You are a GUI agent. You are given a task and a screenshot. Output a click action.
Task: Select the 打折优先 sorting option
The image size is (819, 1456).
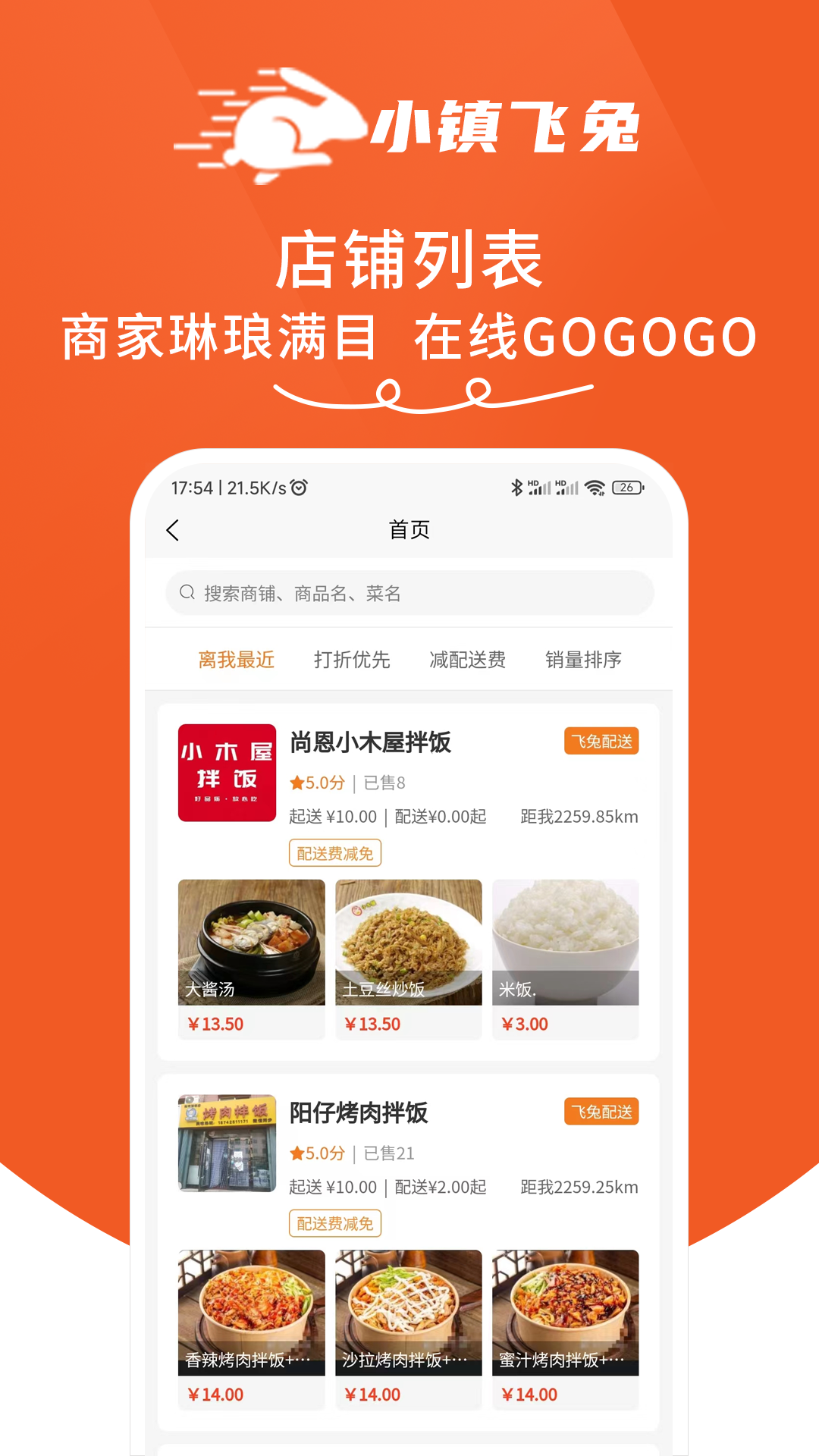[353, 660]
